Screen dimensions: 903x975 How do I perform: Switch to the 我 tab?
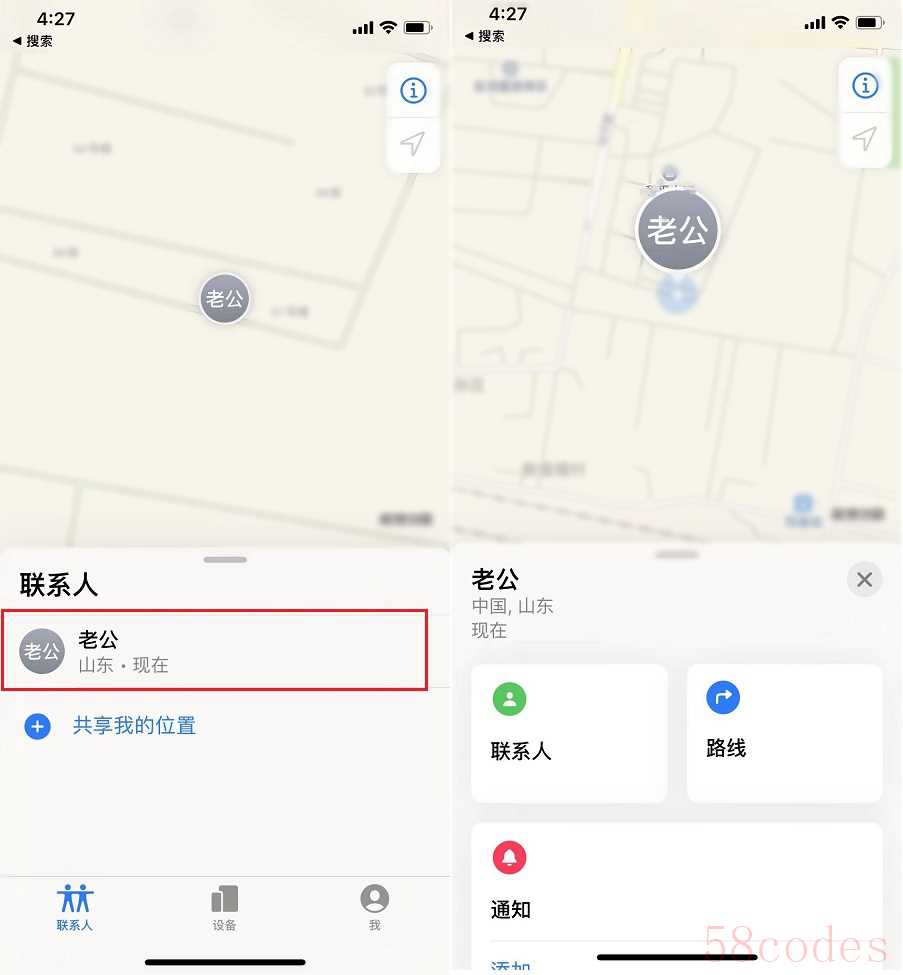[x=374, y=907]
